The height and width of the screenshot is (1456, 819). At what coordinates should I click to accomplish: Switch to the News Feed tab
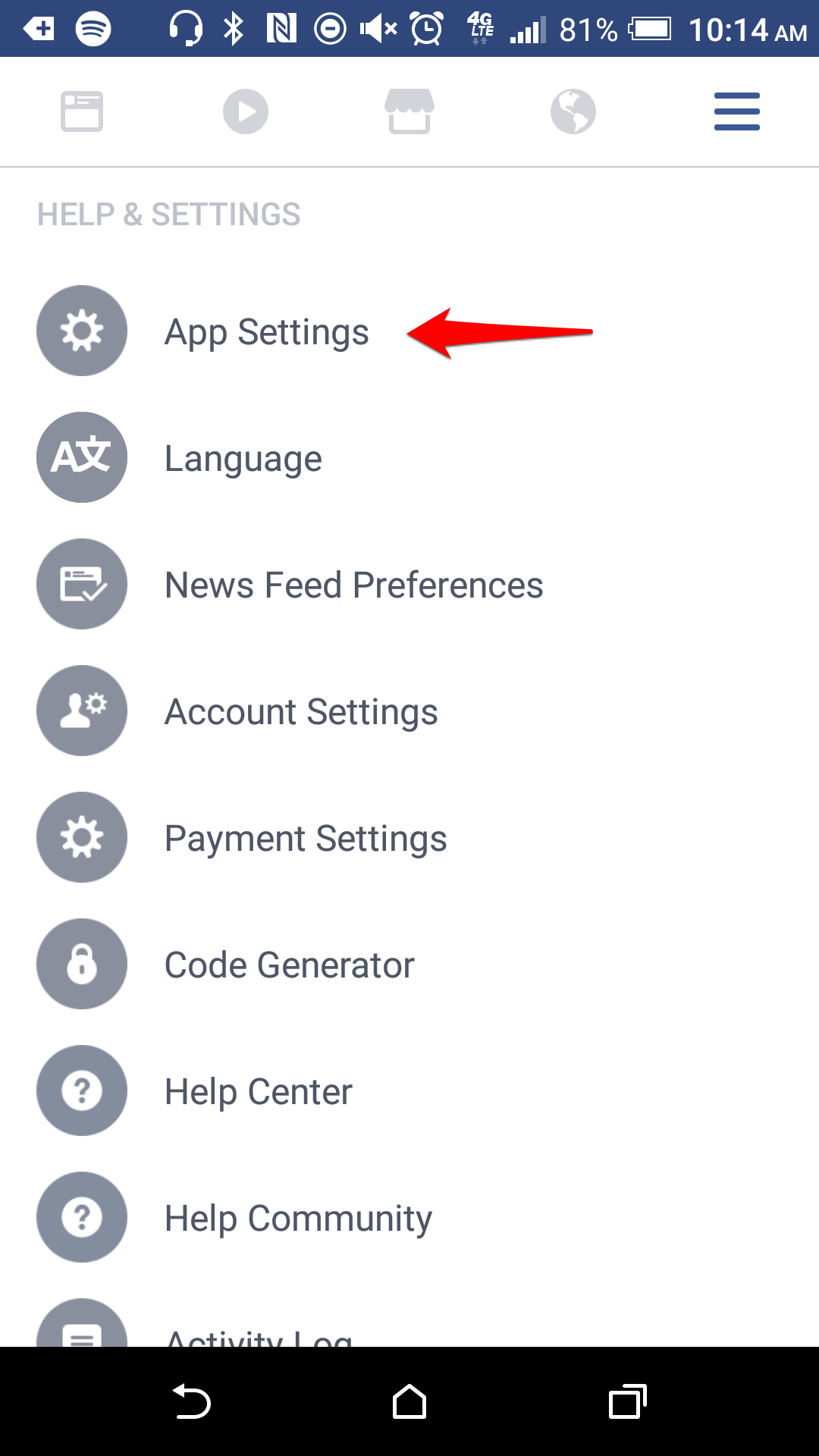[82, 111]
